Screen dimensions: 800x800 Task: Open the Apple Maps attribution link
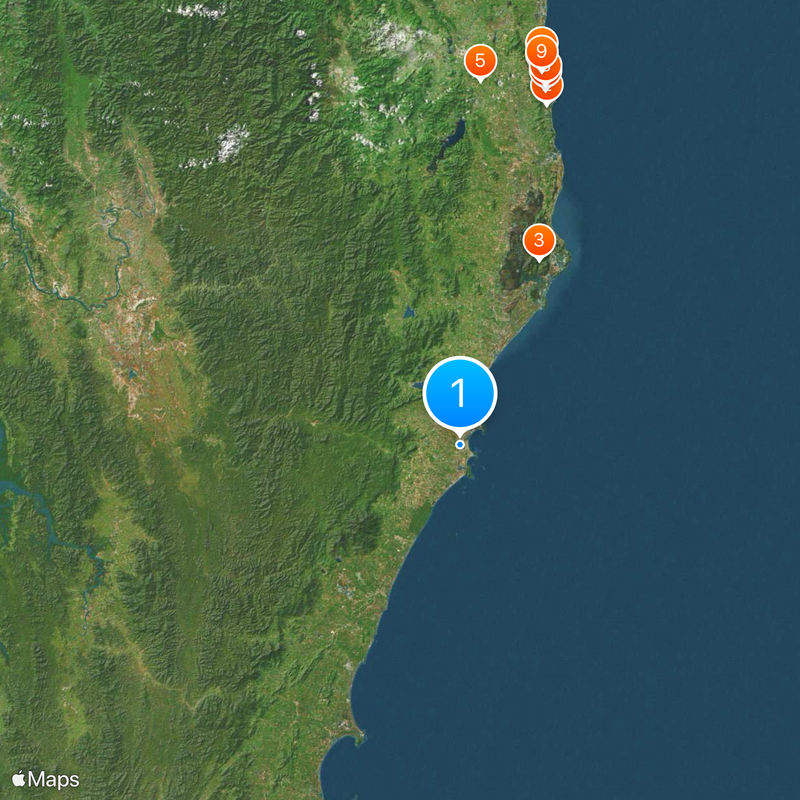tap(46, 779)
